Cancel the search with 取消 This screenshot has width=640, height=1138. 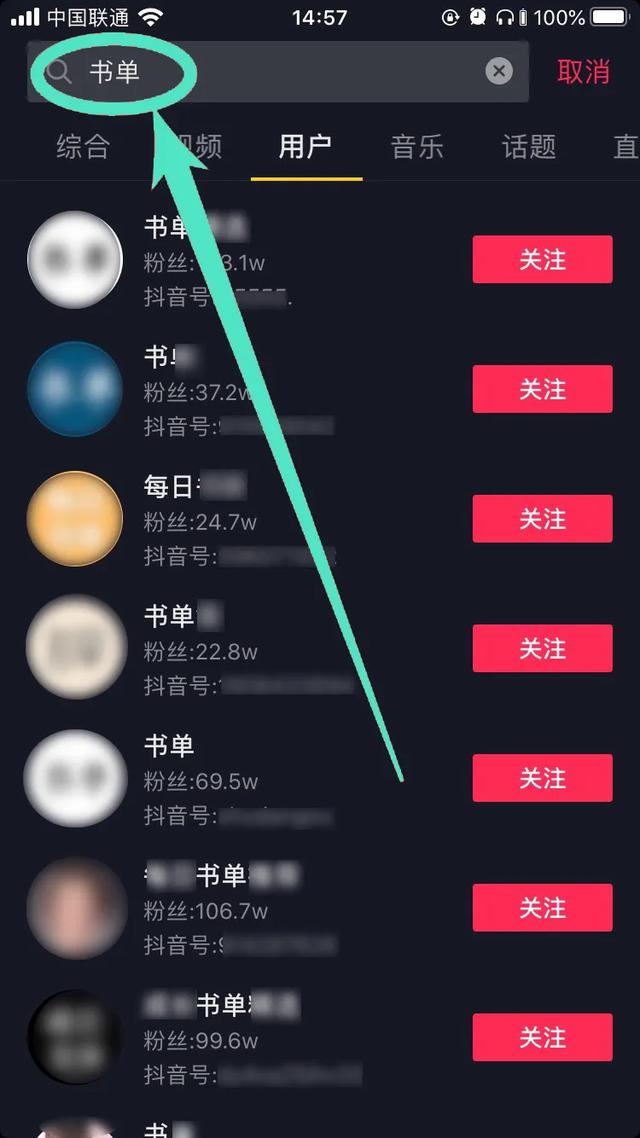click(x=583, y=72)
